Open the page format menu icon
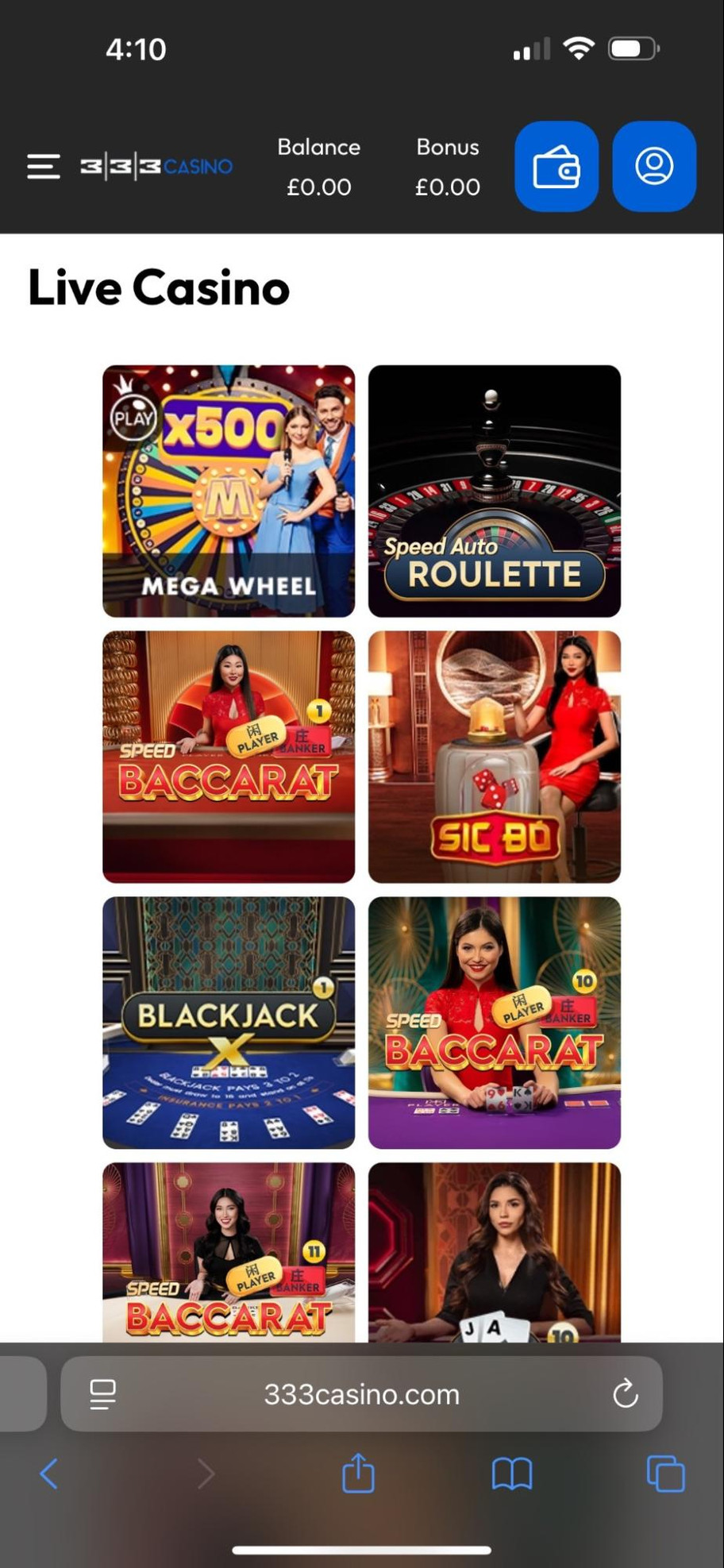The height and width of the screenshot is (1568, 724). coord(102,1394)
